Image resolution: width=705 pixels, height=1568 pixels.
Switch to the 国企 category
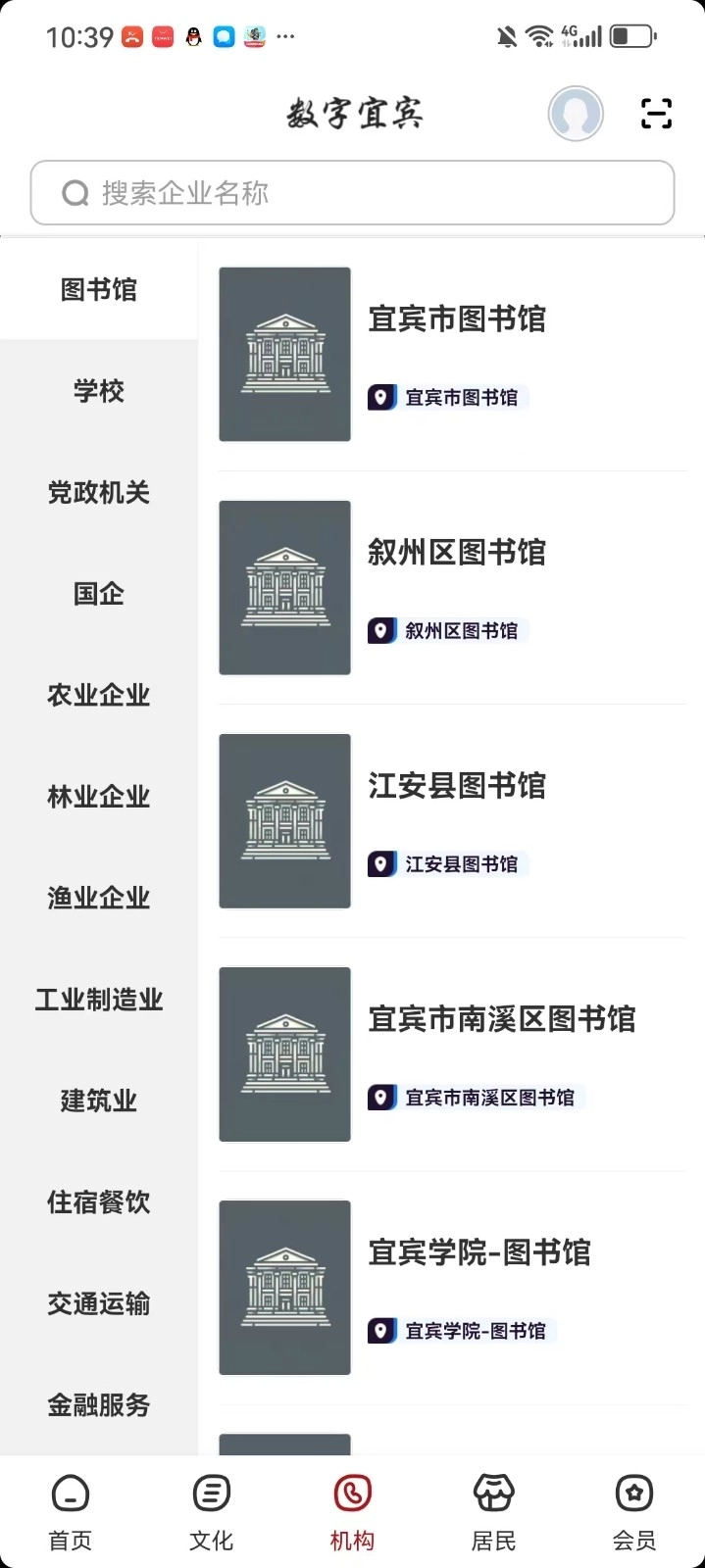click(99, 594)
